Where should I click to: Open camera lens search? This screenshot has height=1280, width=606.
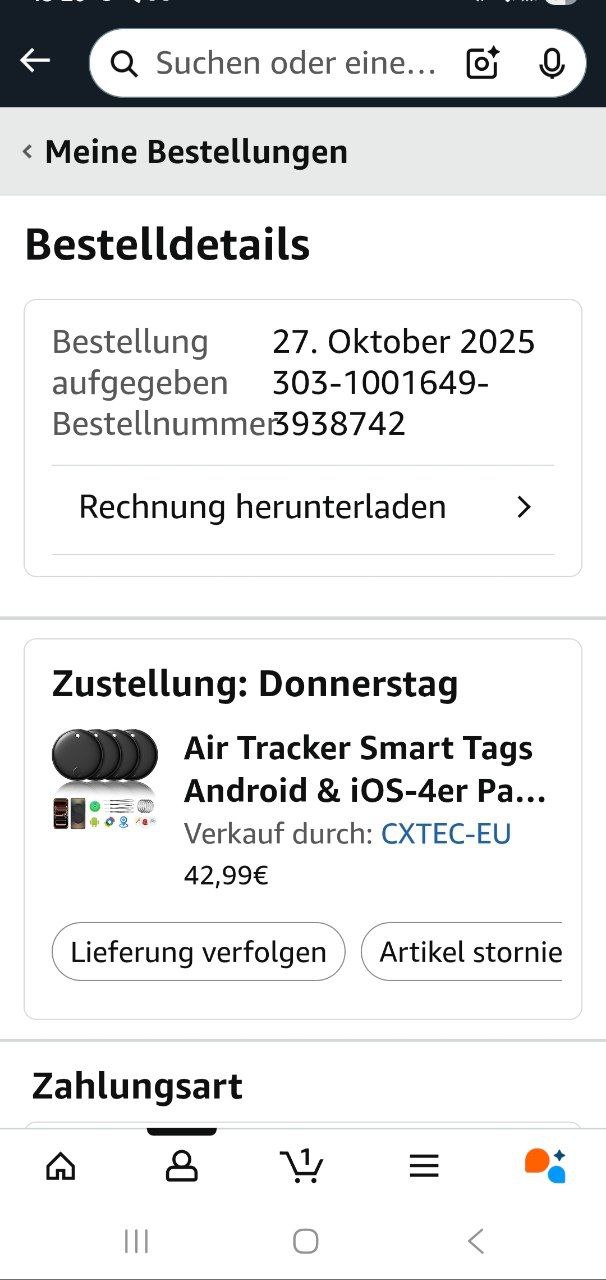pos(482,64)
